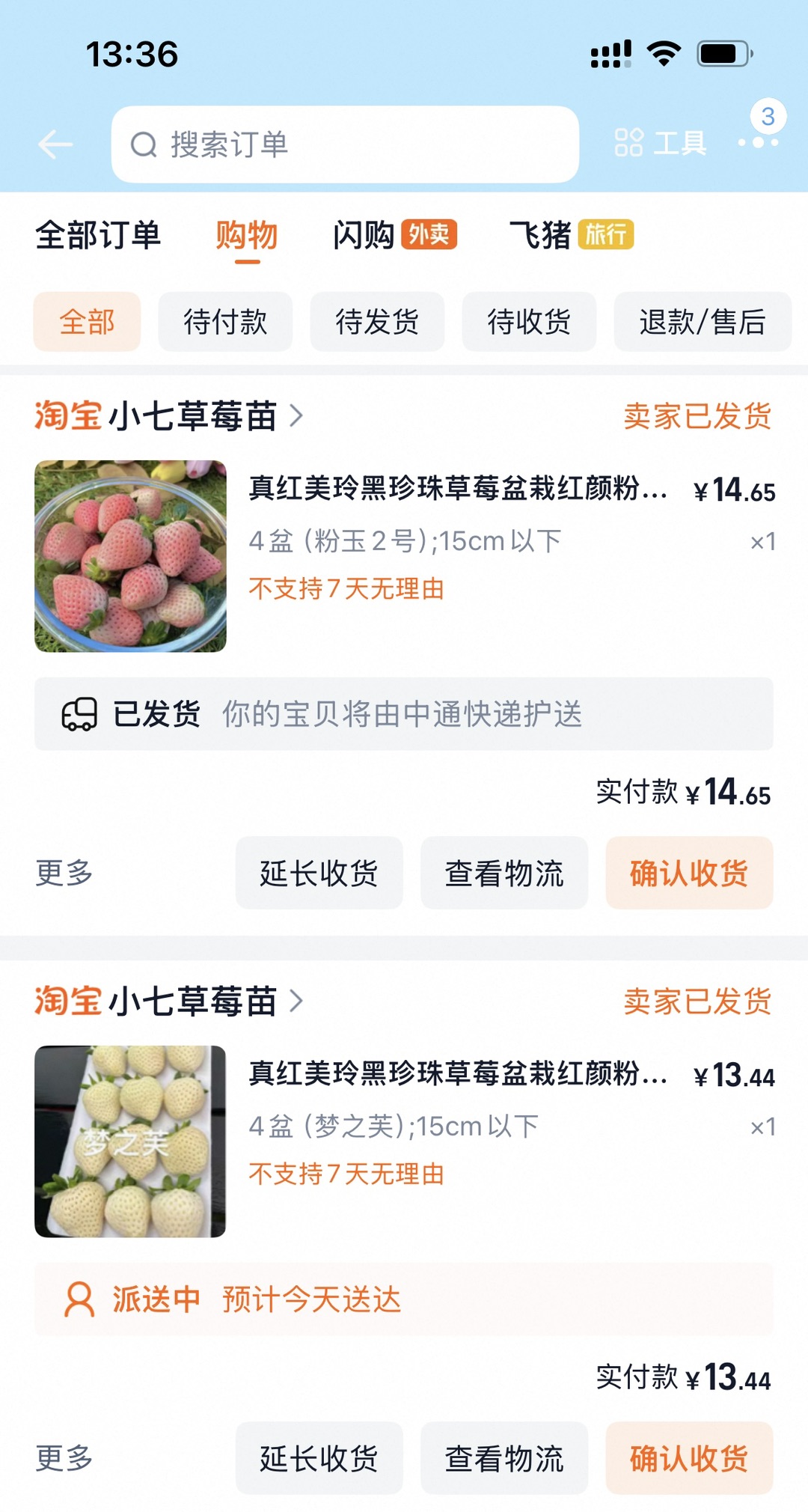Filter orders by 待付款
Image resolution: width=808 pixels, height=1512 pixels.
coord(225,322)
